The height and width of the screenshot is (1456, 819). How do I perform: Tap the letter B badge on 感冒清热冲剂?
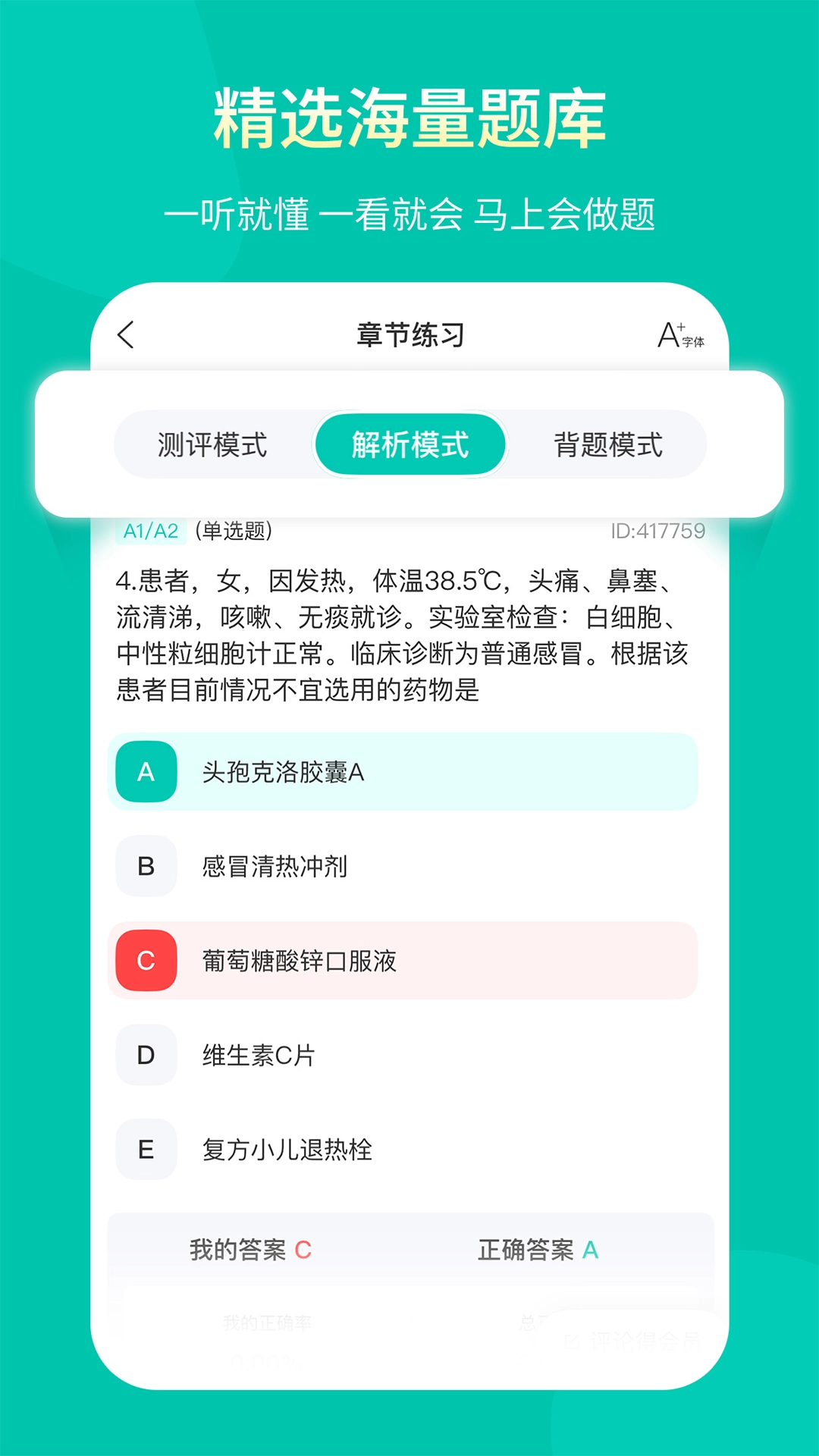click(146, 867)
